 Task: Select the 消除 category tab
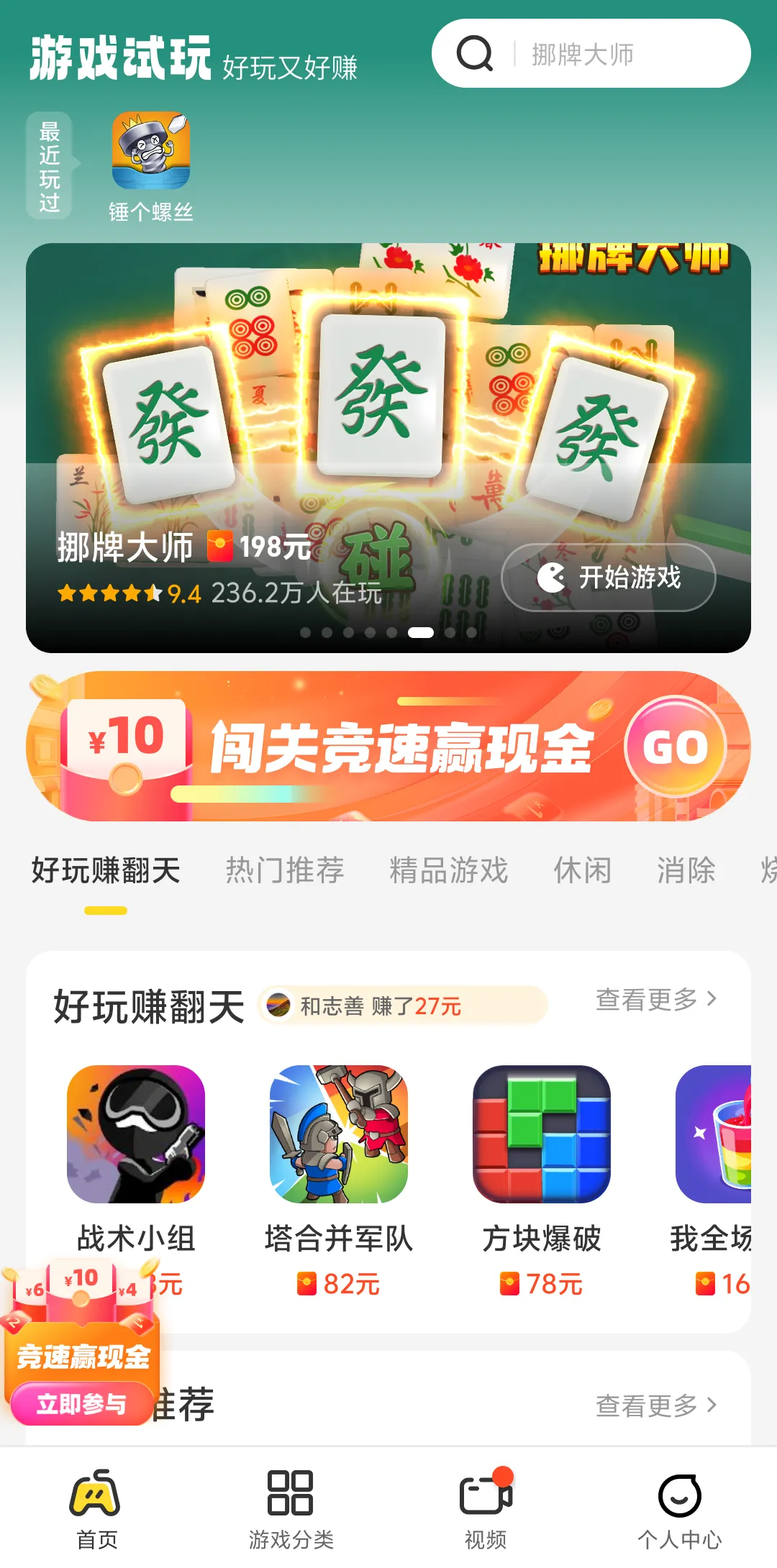pyautogui.click(x=686, y=870)
